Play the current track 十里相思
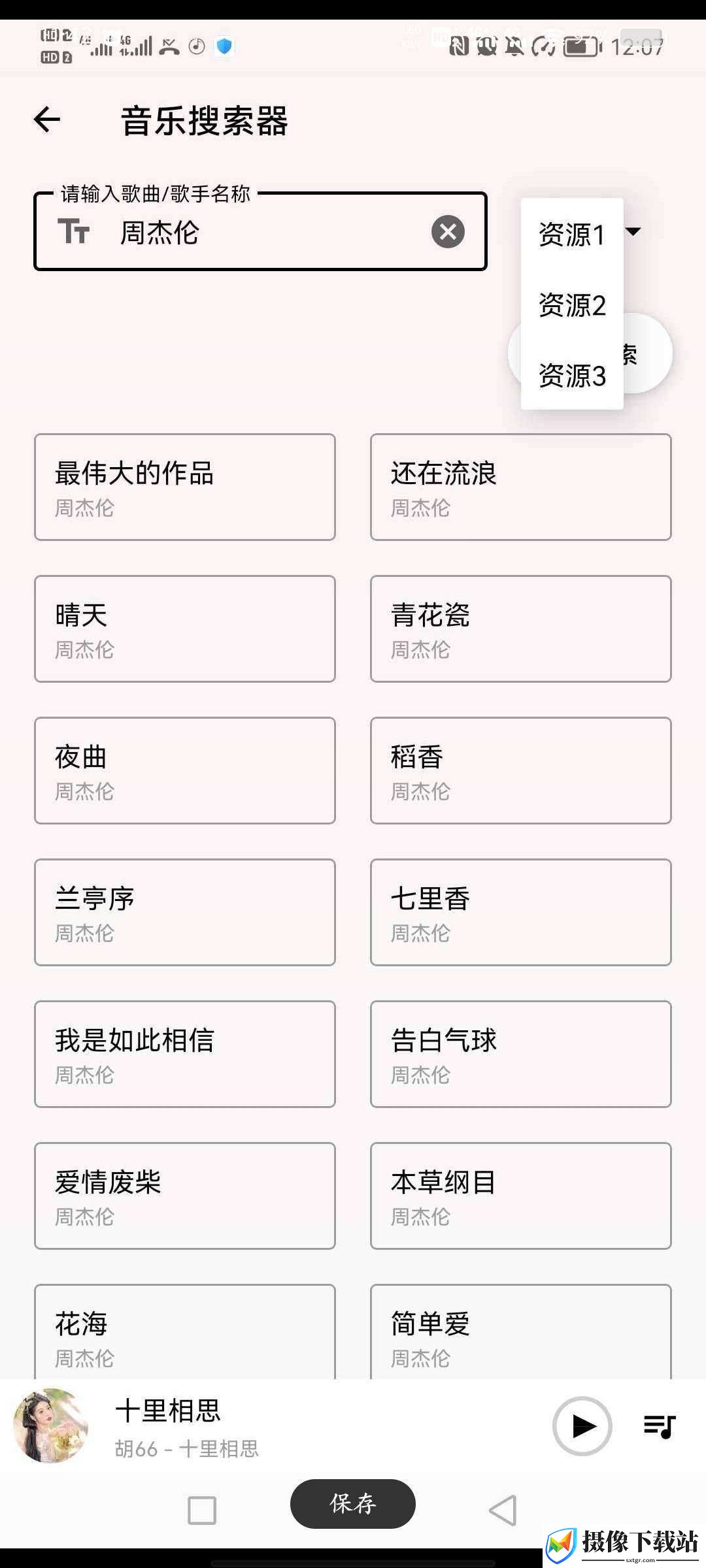706x1568 pixels. (582, 1426)
